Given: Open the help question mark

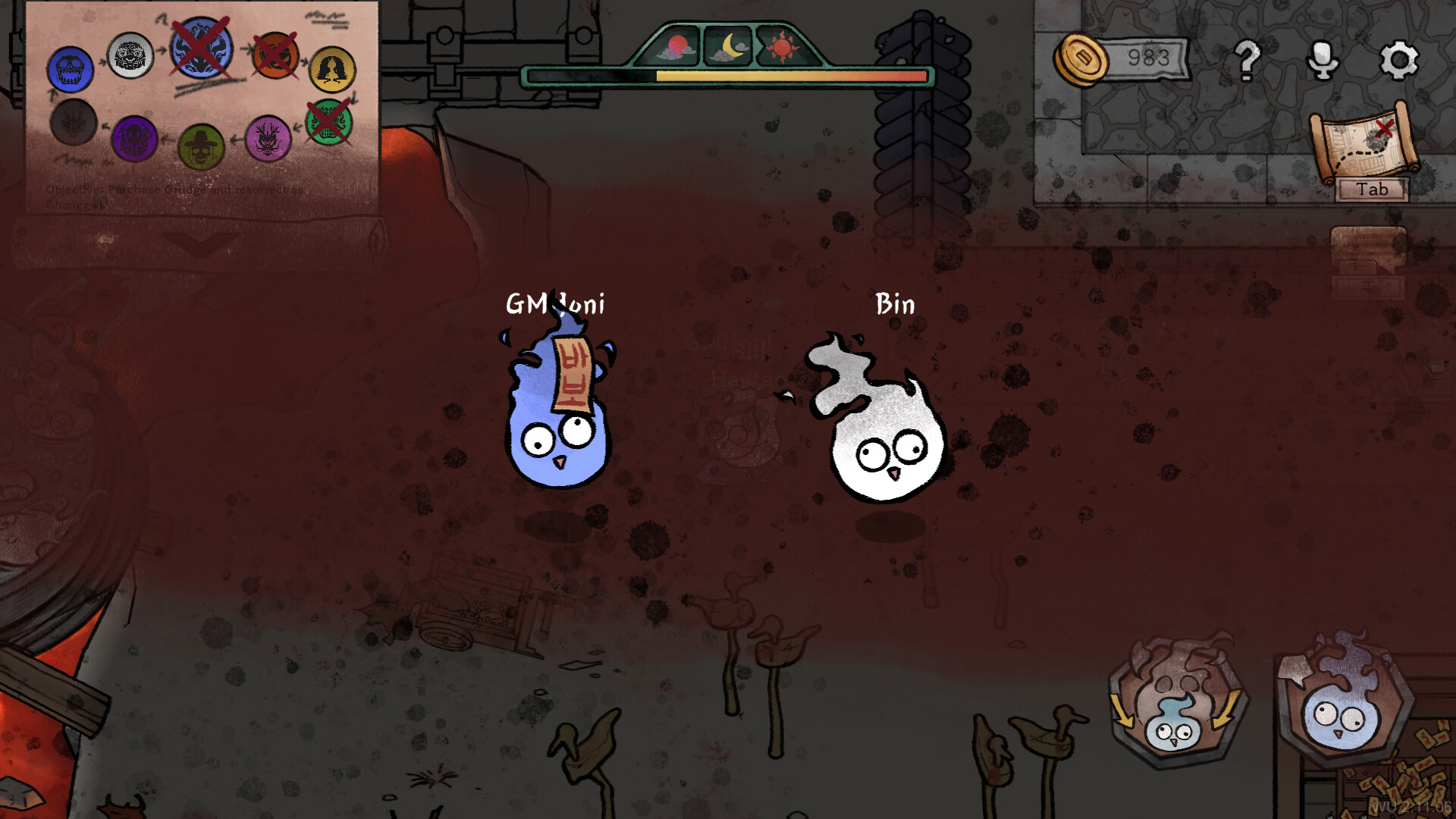Looking at the screenshot, I should [1247, 59].
